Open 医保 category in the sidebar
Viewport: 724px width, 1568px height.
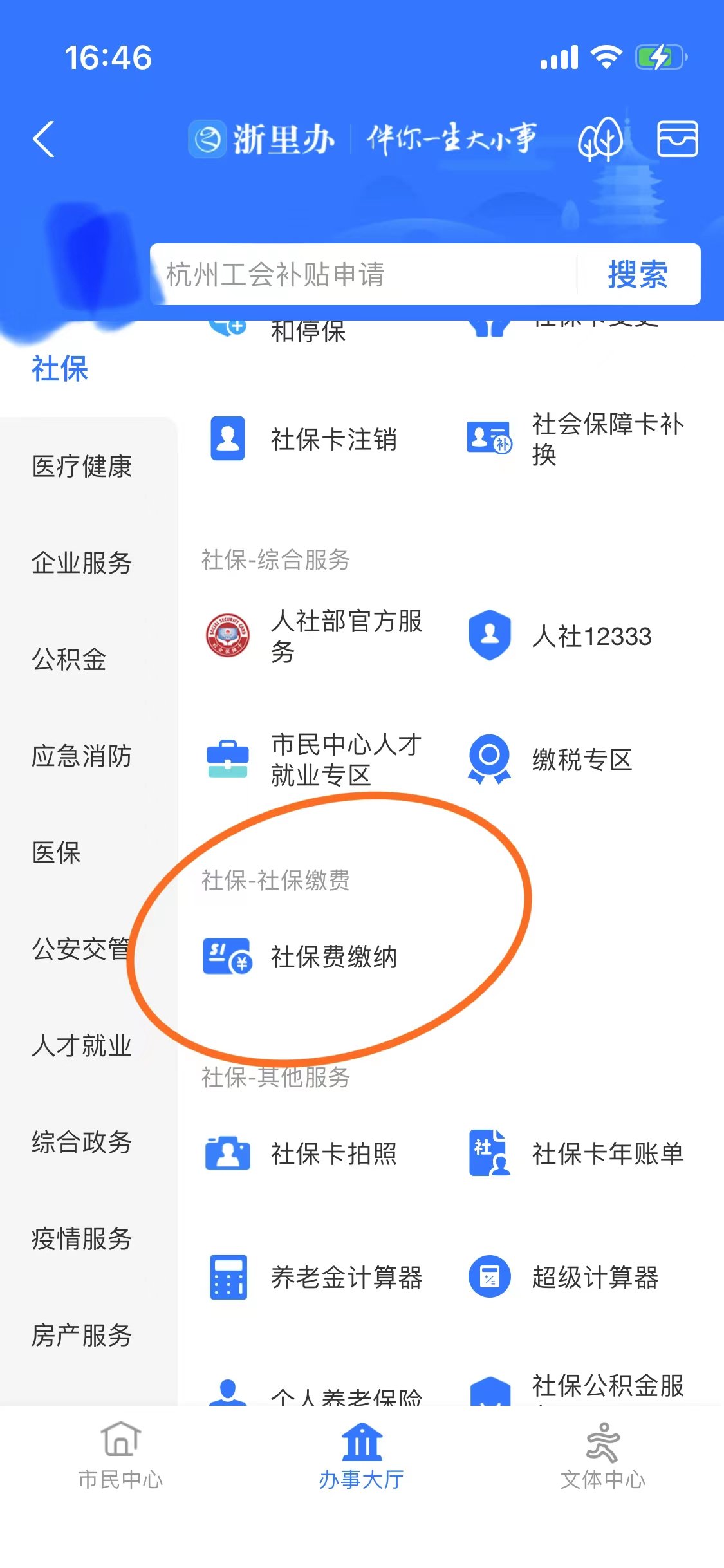tap(57, 853)
